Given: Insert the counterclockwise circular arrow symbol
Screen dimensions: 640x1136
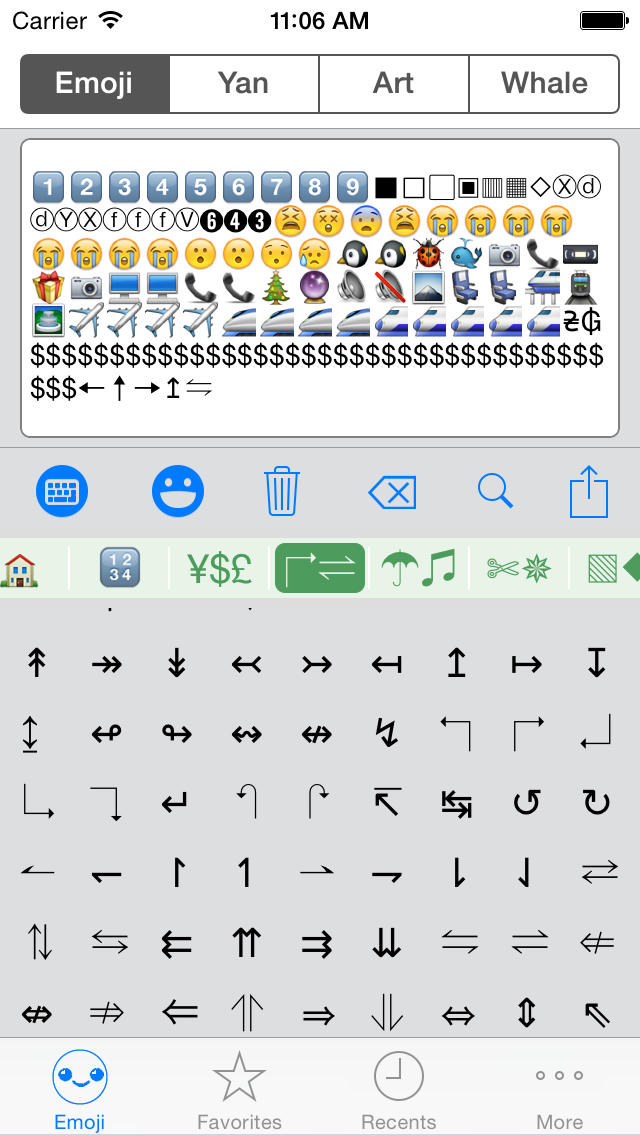Looking at the screenshot, I should (527, 803).
